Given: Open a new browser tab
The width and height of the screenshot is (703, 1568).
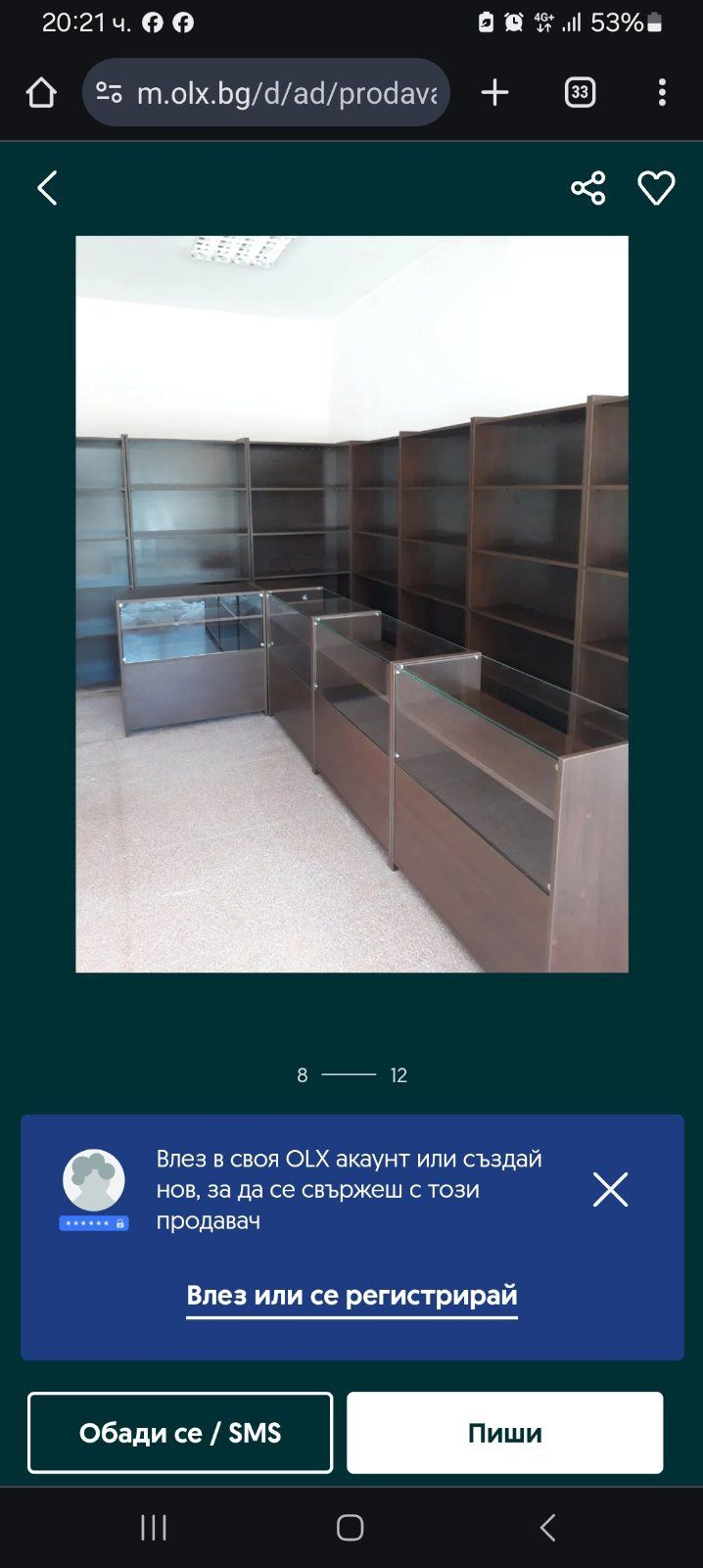Looking at the screenshot, I should click(495, 93).
